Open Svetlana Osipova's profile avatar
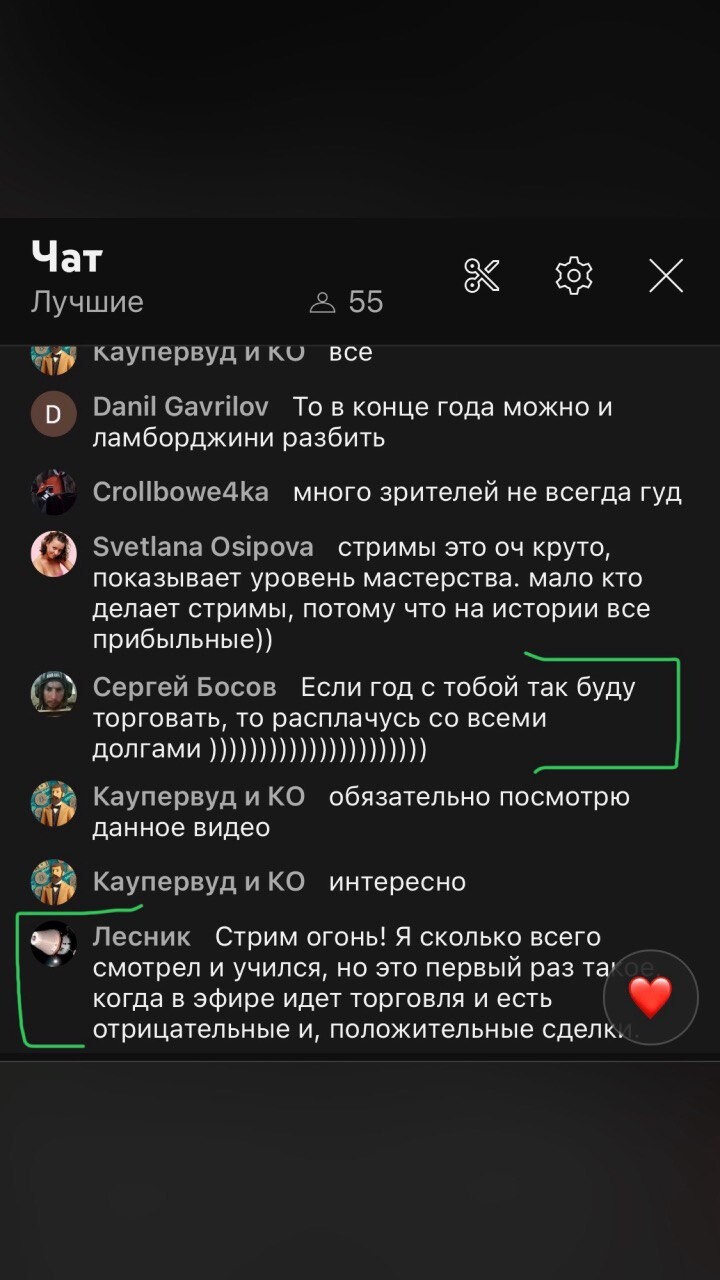Screen dimensions: 720x1280 54,554
